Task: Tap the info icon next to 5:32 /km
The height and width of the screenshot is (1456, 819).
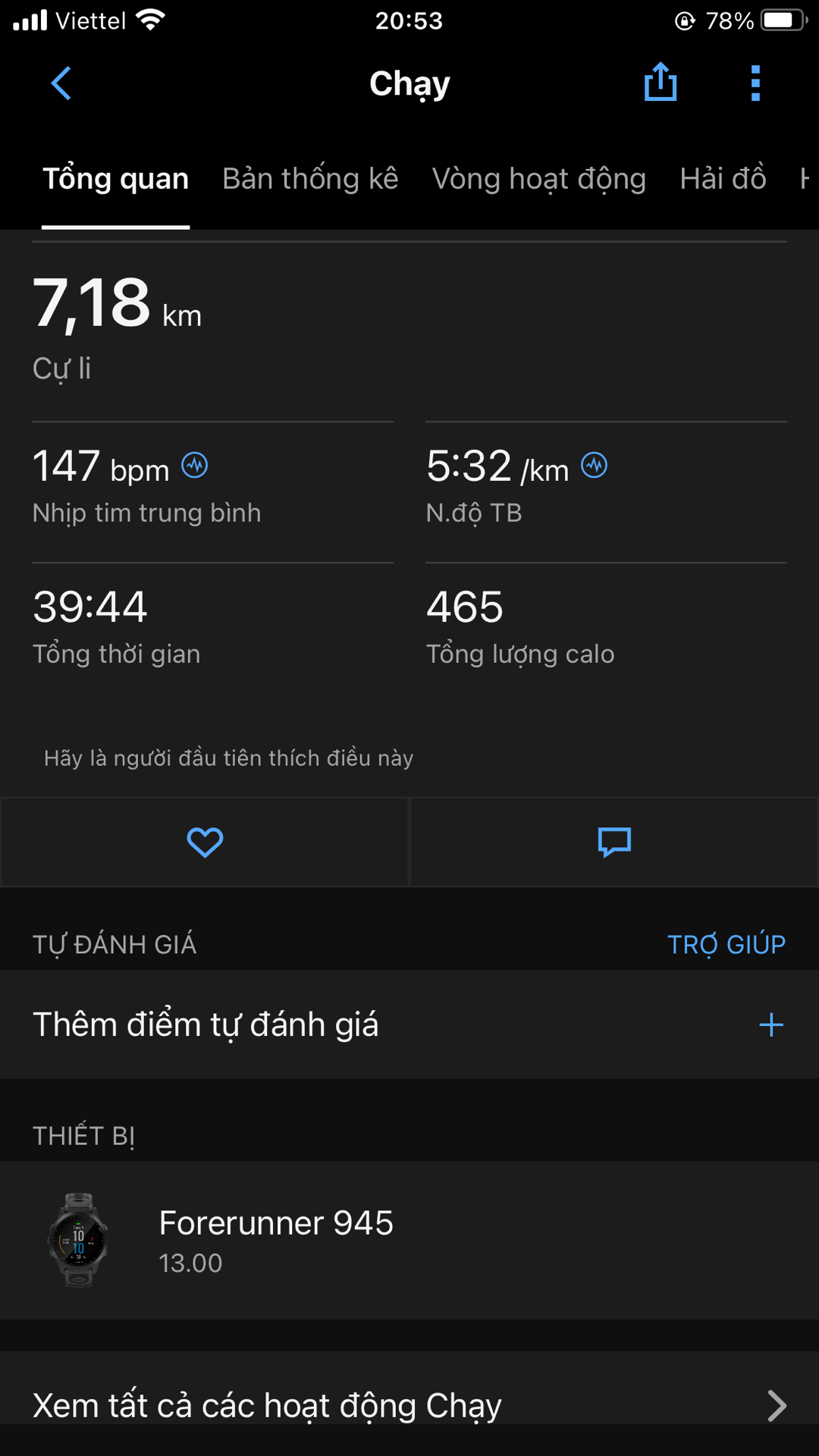Action: 595,465
